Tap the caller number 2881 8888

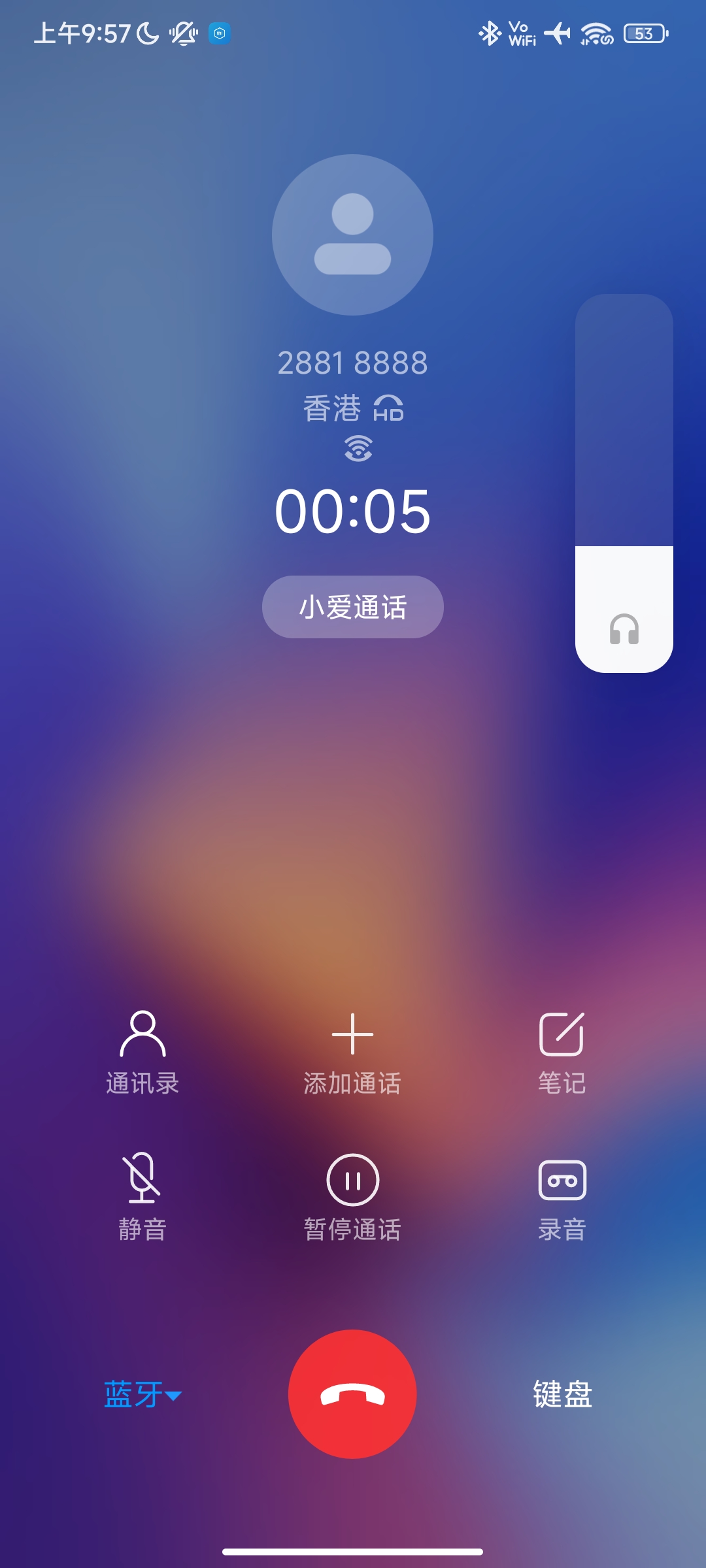tap(352, 363)
